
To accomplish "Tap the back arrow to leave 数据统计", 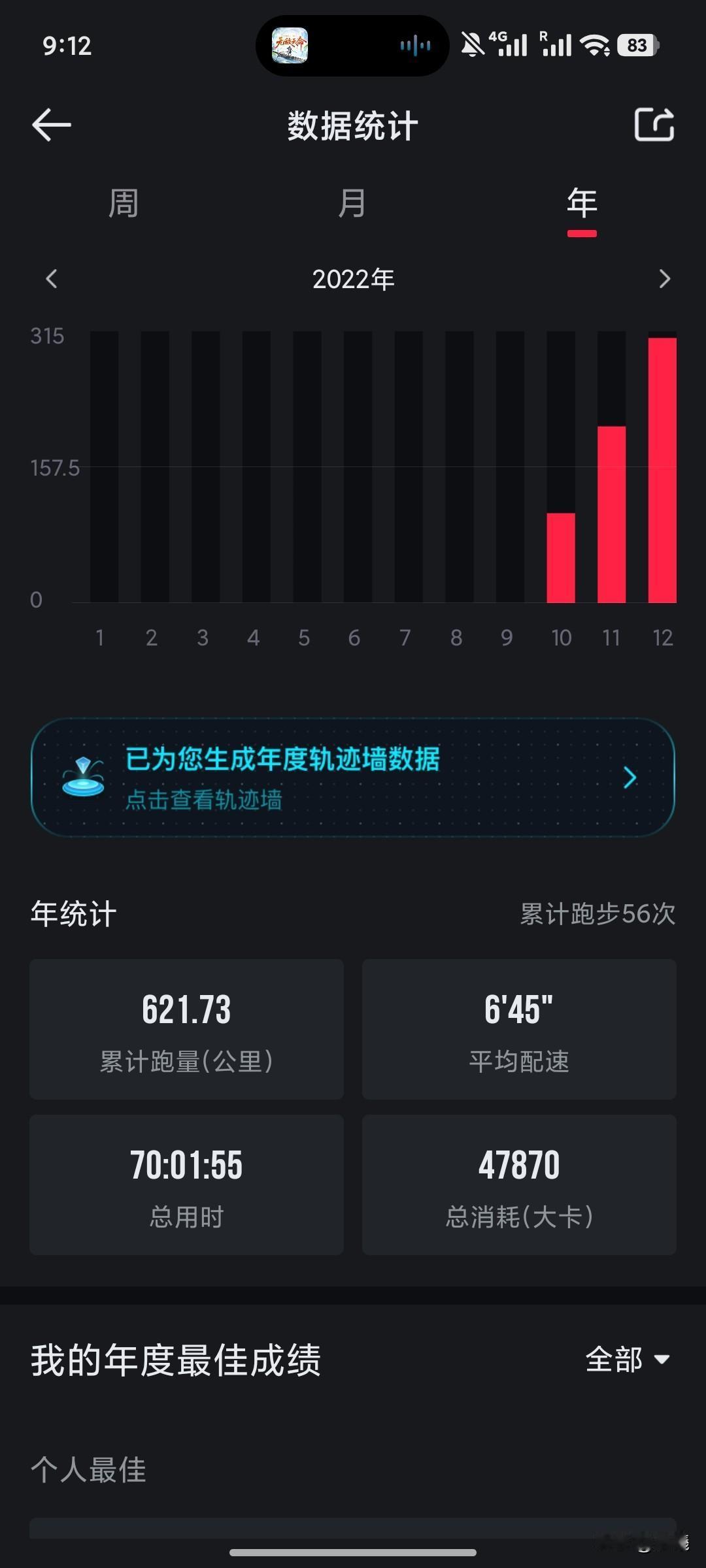I will (x=51, y=125).
